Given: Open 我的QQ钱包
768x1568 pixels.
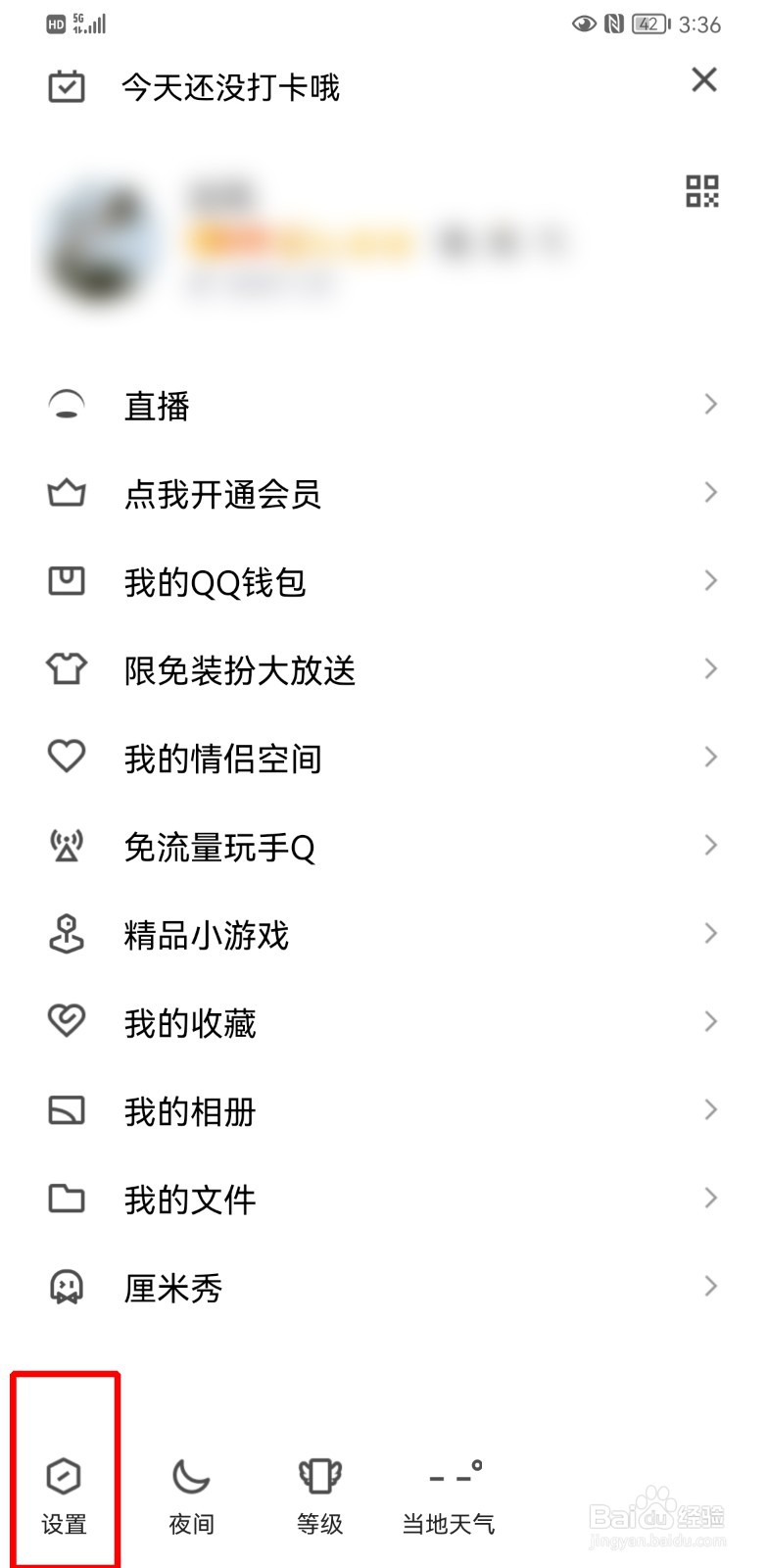Looking at the screenshot, I should (384, 581).
